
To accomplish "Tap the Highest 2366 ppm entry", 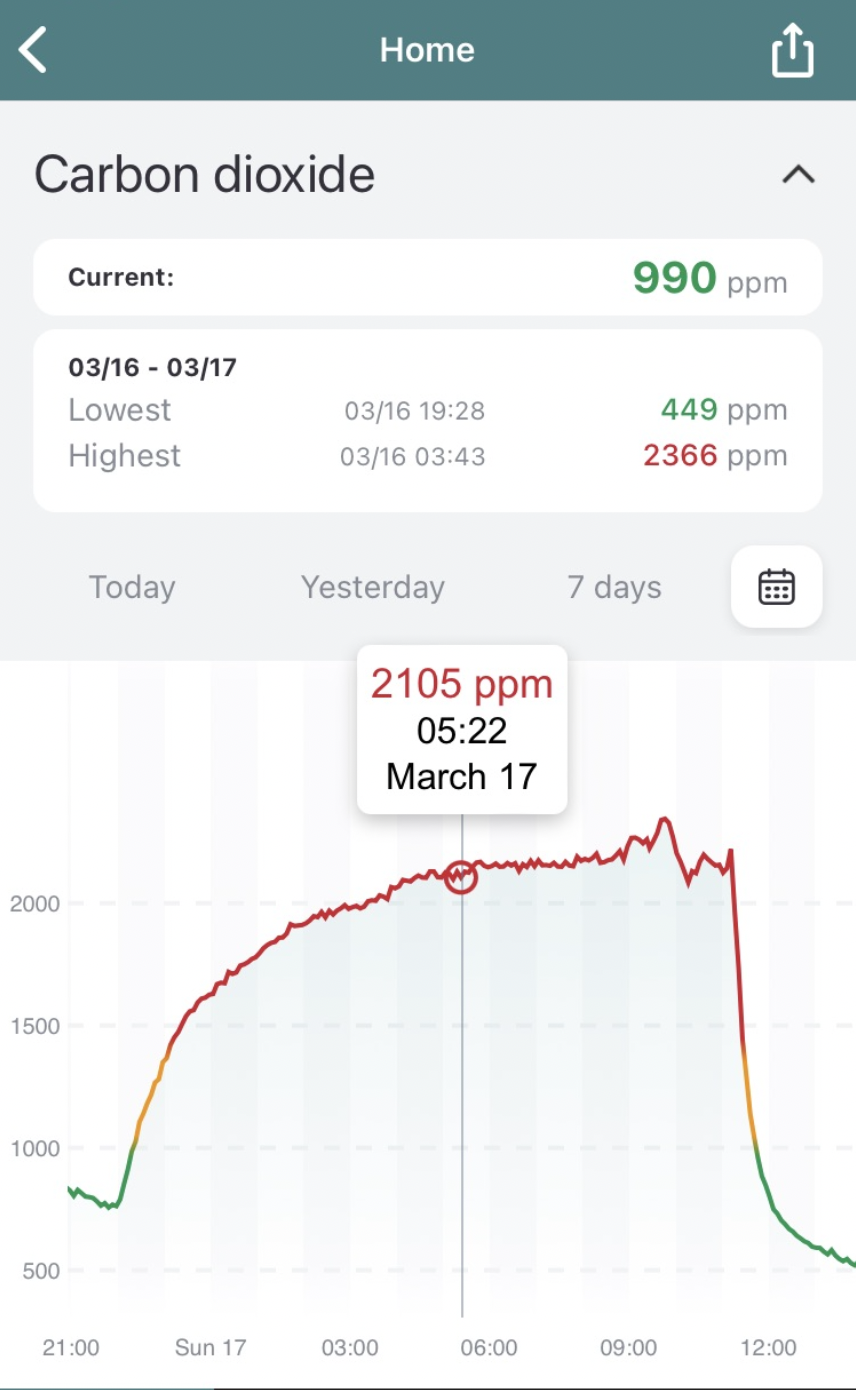I will (x=427, y=456).
